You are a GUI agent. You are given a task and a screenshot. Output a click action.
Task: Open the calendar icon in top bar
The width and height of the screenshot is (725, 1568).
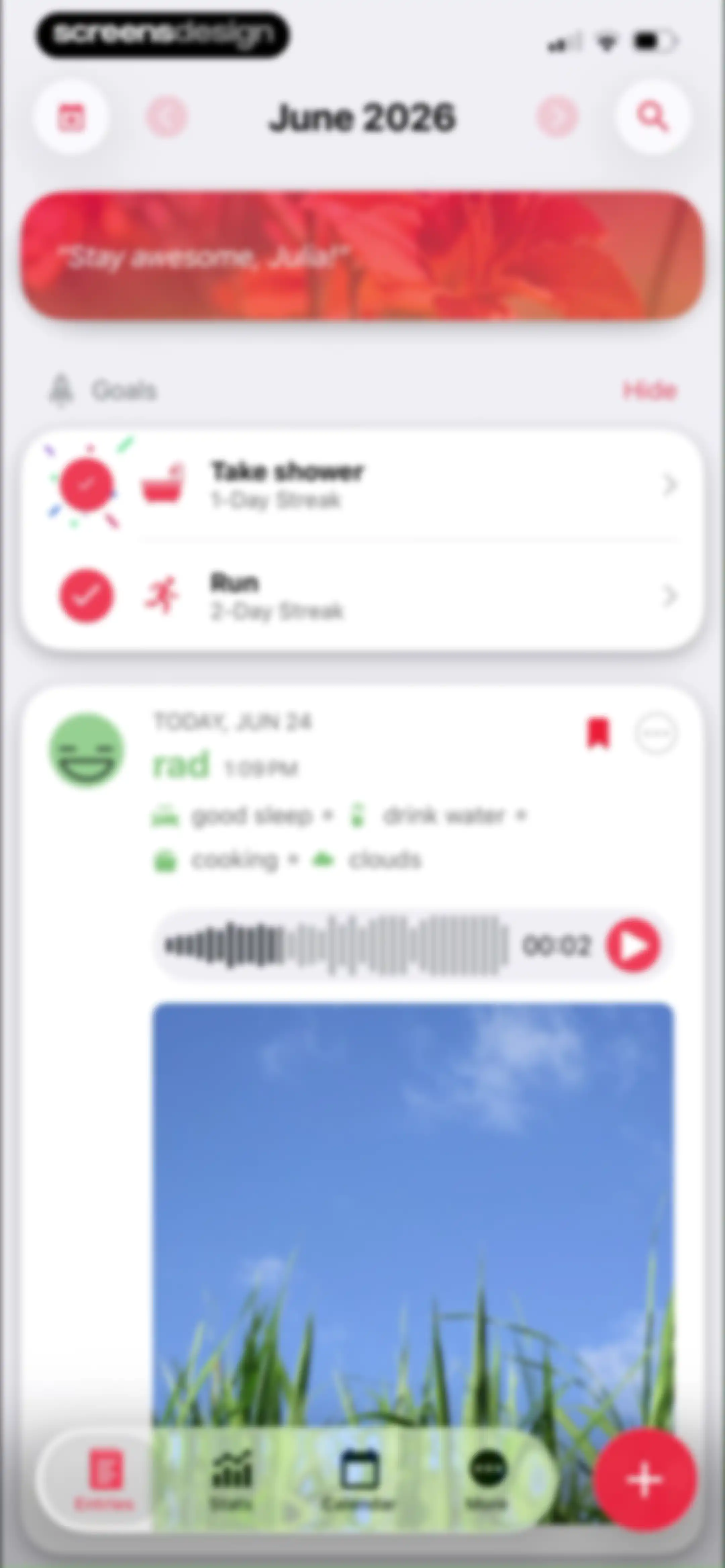pyautogui.click(x=71, y=117)
